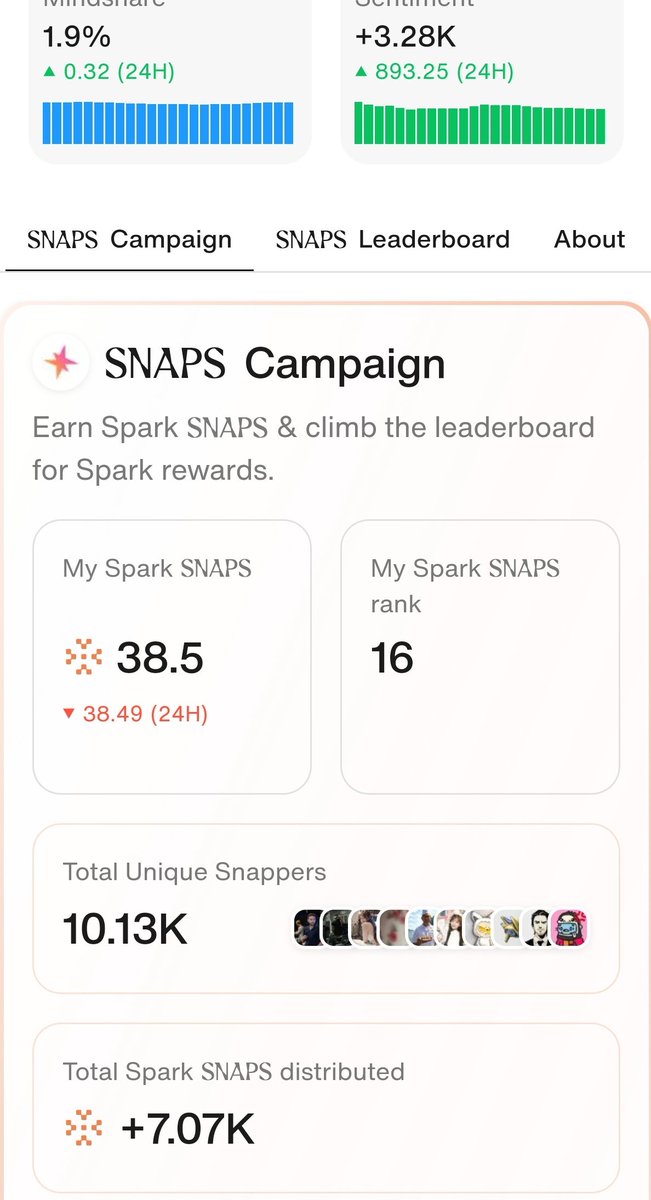Image resolution: width=651 pixels, height=1200 pixels.
Task: Switch to the SNAPS Leaderboard tab
Action: [x=392, y=240]
